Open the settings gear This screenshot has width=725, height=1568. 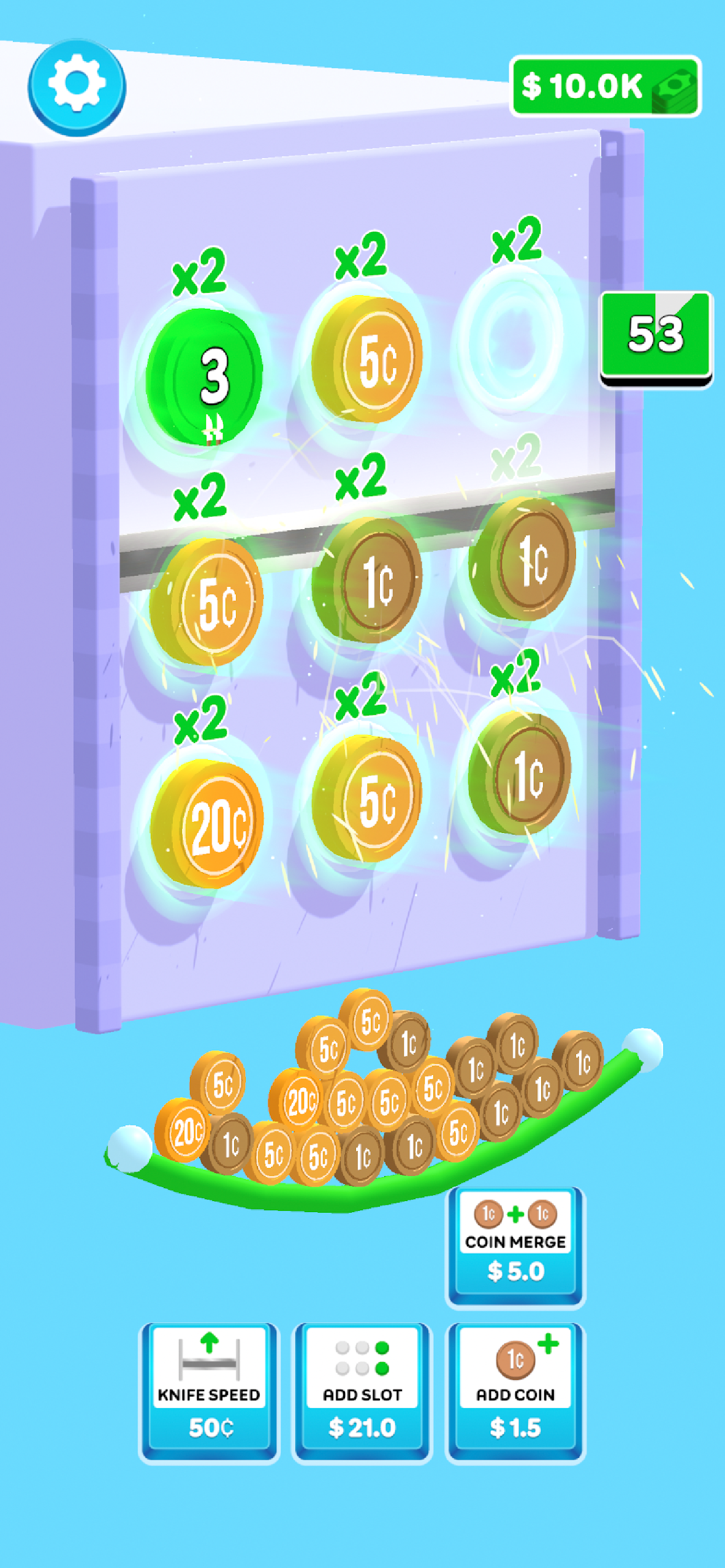[77, 86]
